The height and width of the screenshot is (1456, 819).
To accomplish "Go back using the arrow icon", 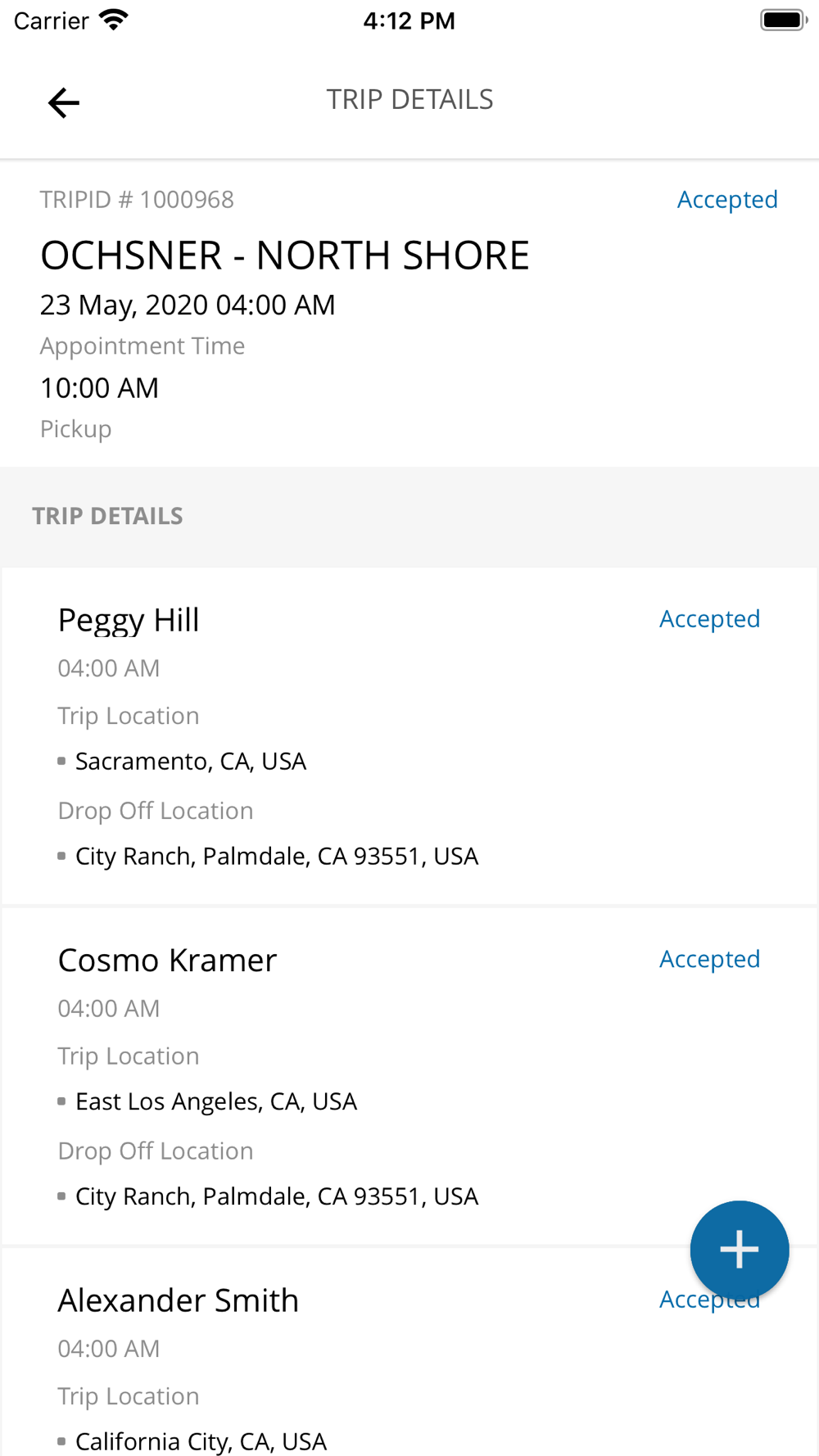I will point(63,102).
